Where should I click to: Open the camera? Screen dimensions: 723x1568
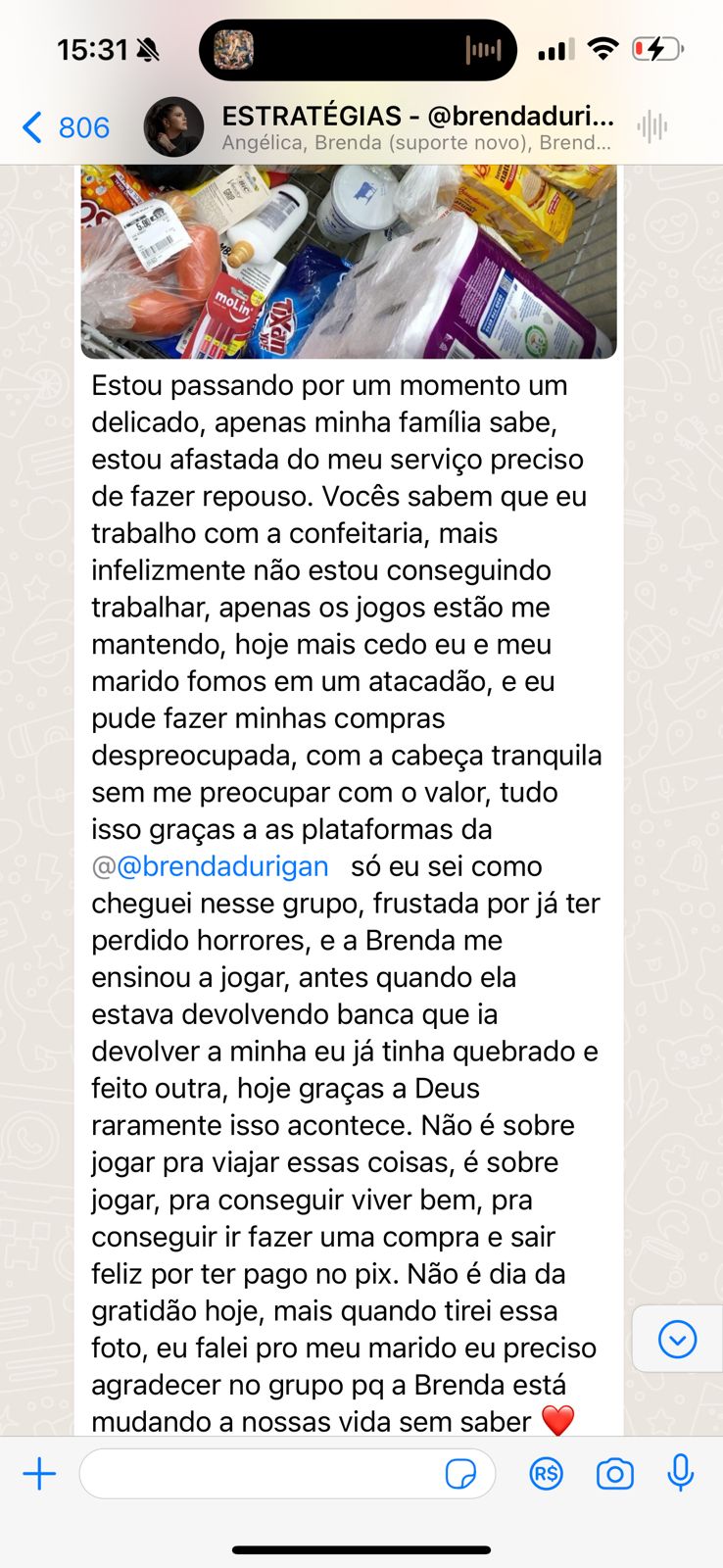coord(614,1474)
